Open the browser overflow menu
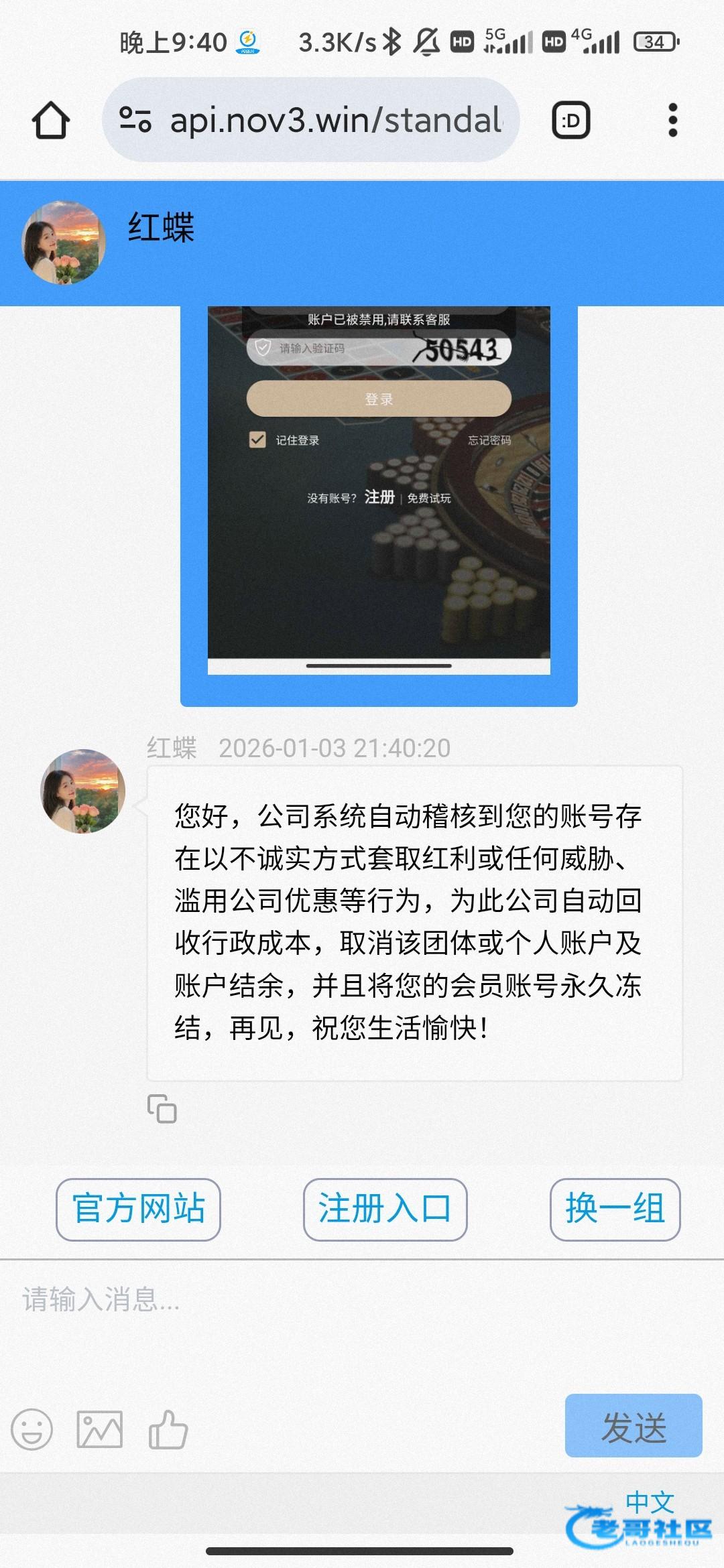The width and height of the screenshot is (724, 1568). pyautogui.click(x=672, y=121)
